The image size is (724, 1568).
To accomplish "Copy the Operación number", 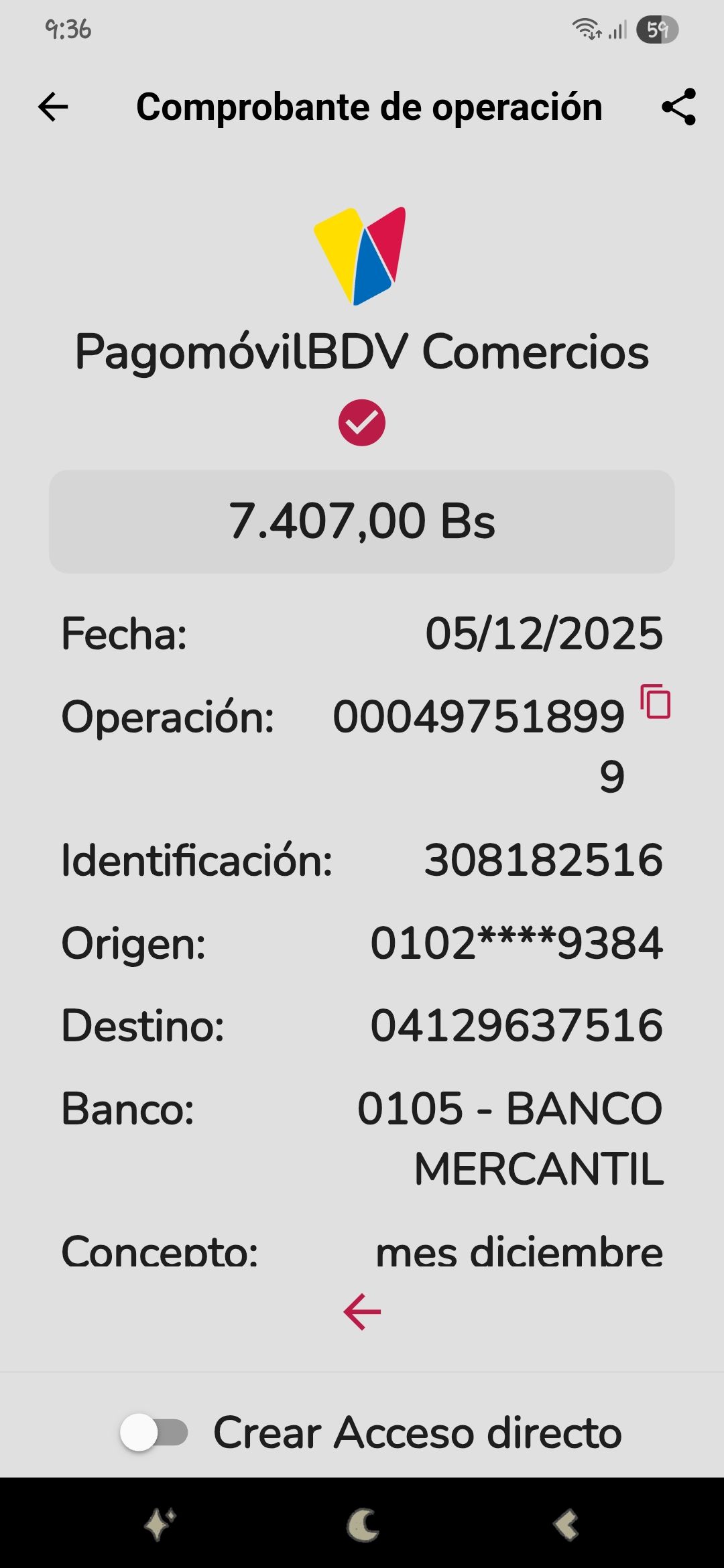I will click(656, 702).
